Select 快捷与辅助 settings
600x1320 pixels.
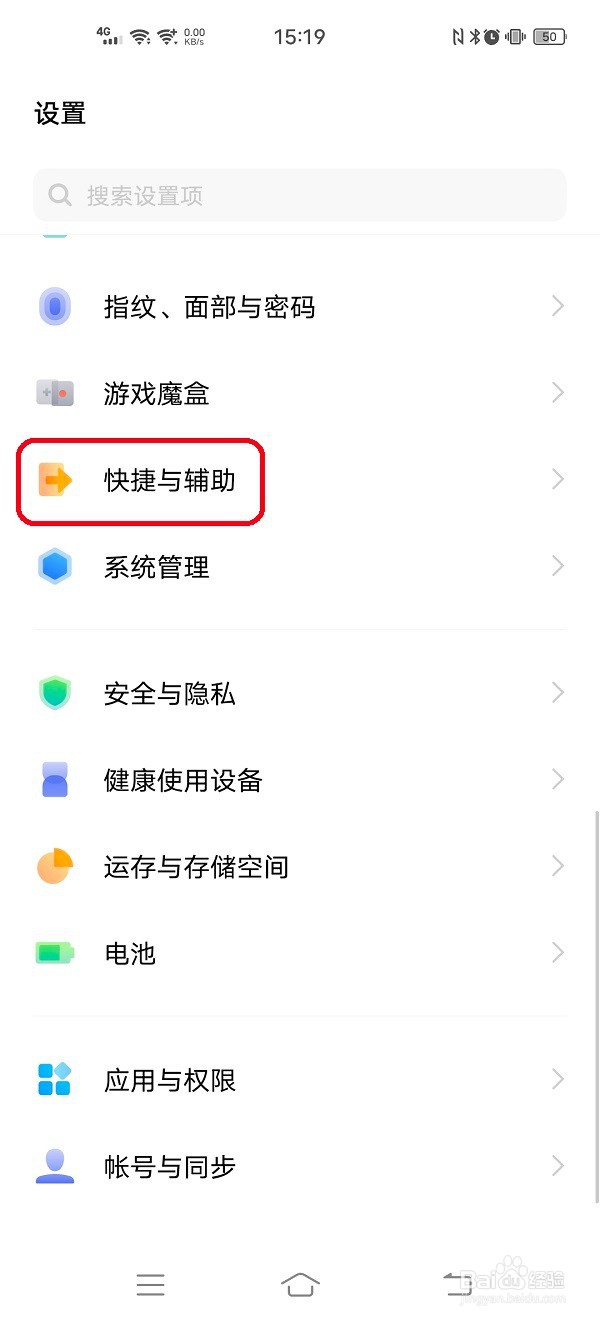click(x=300, y=481)
